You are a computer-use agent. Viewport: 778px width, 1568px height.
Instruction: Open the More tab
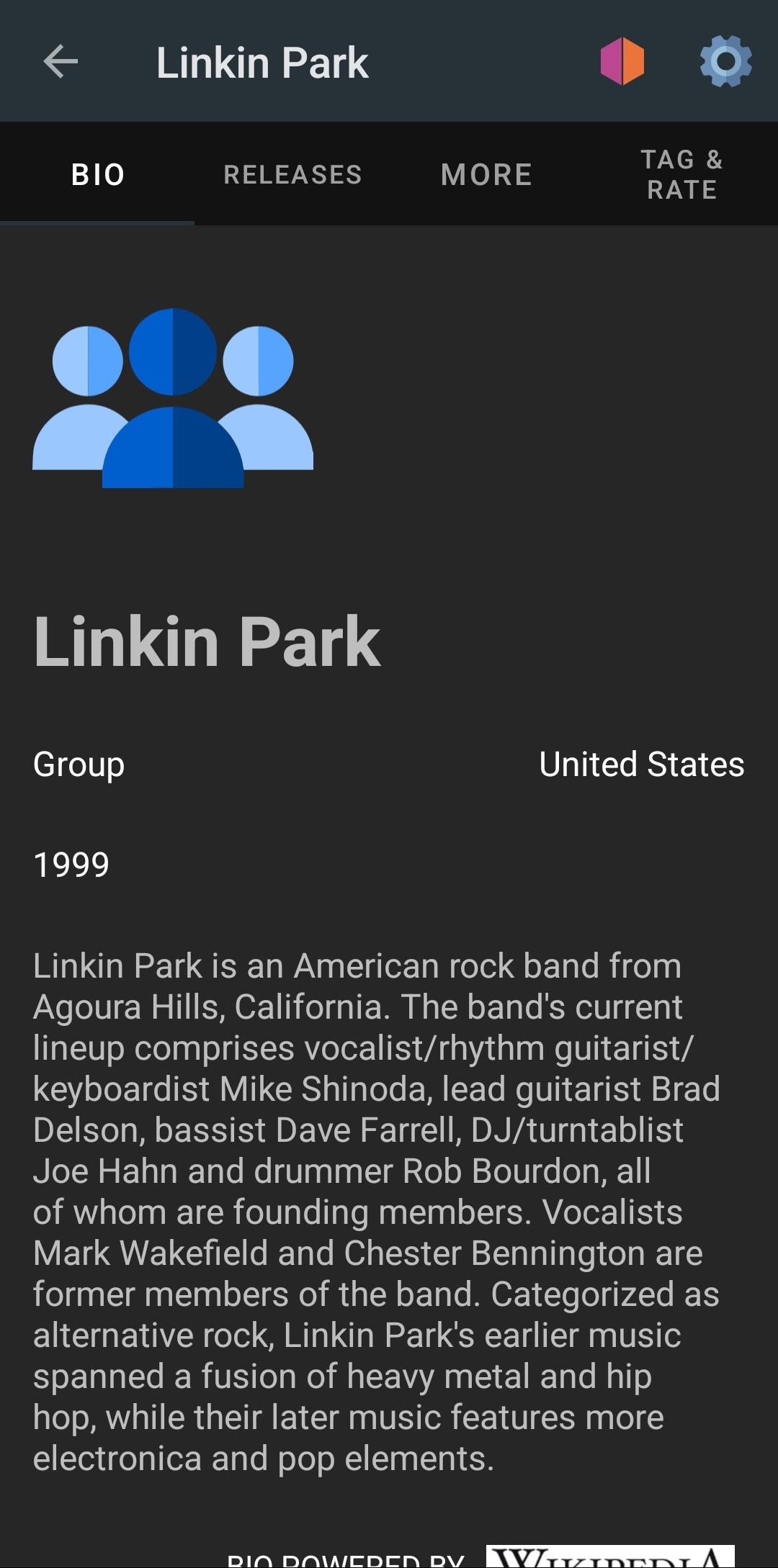(486, 175)
